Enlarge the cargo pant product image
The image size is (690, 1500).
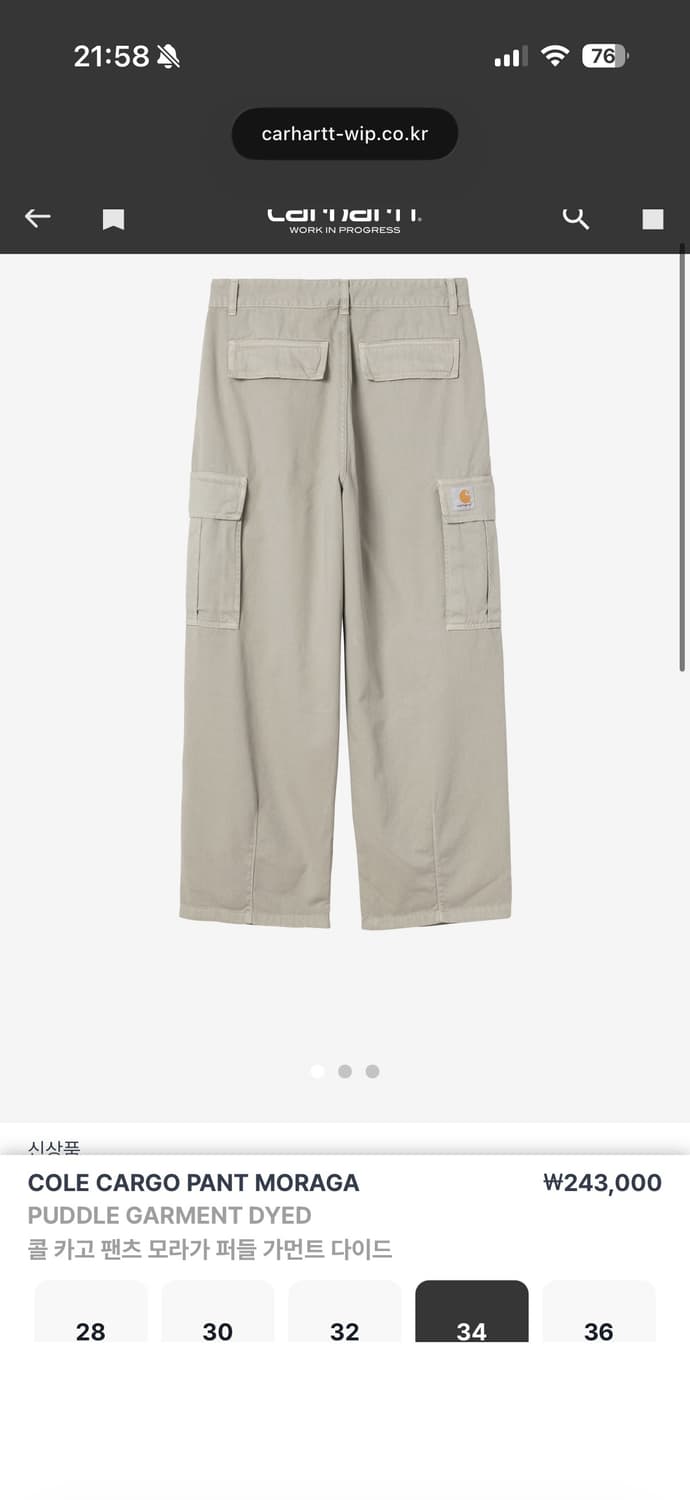[x=344, y=604]
